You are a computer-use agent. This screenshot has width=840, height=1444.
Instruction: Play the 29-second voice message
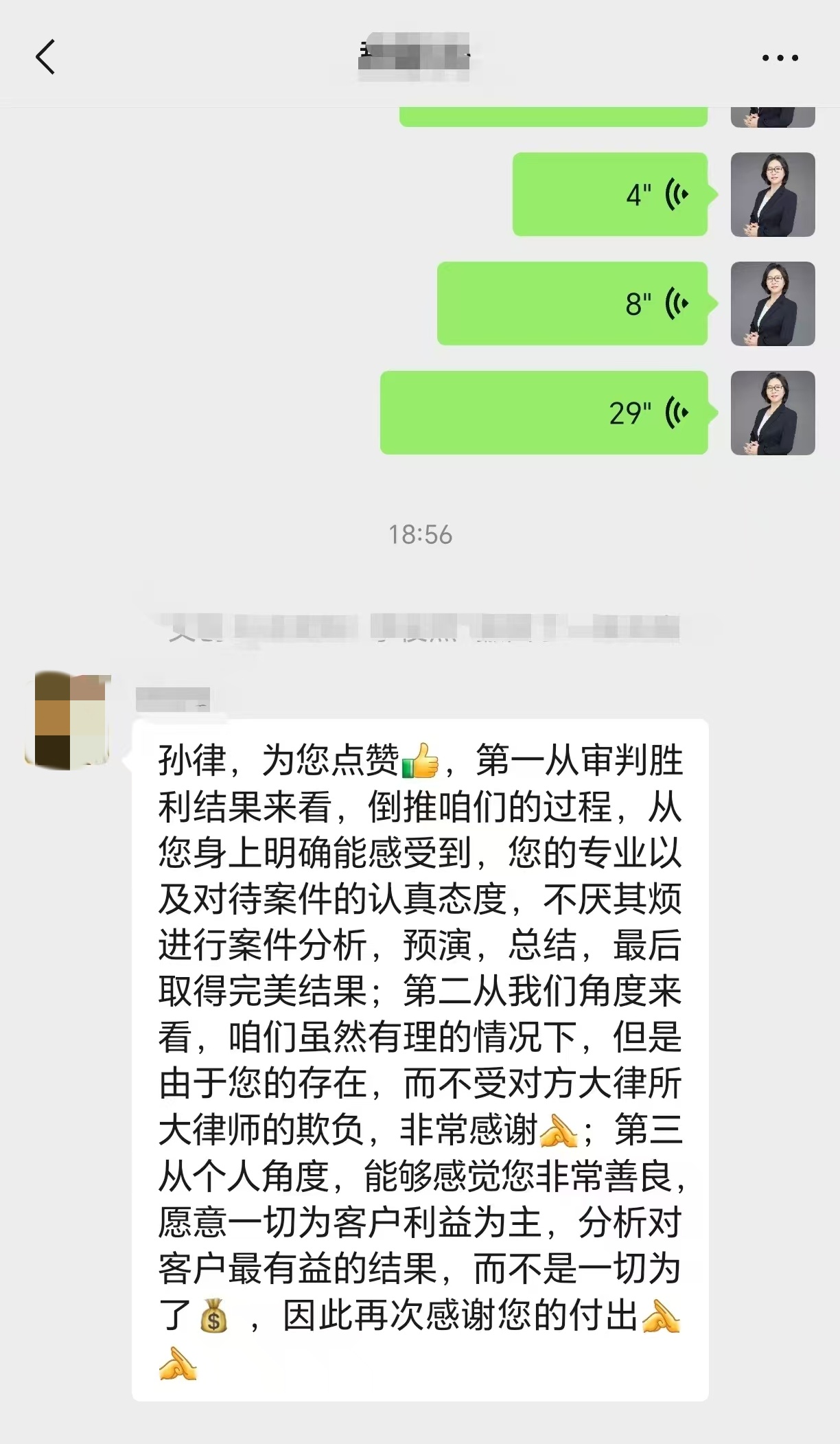pos(544,413)
